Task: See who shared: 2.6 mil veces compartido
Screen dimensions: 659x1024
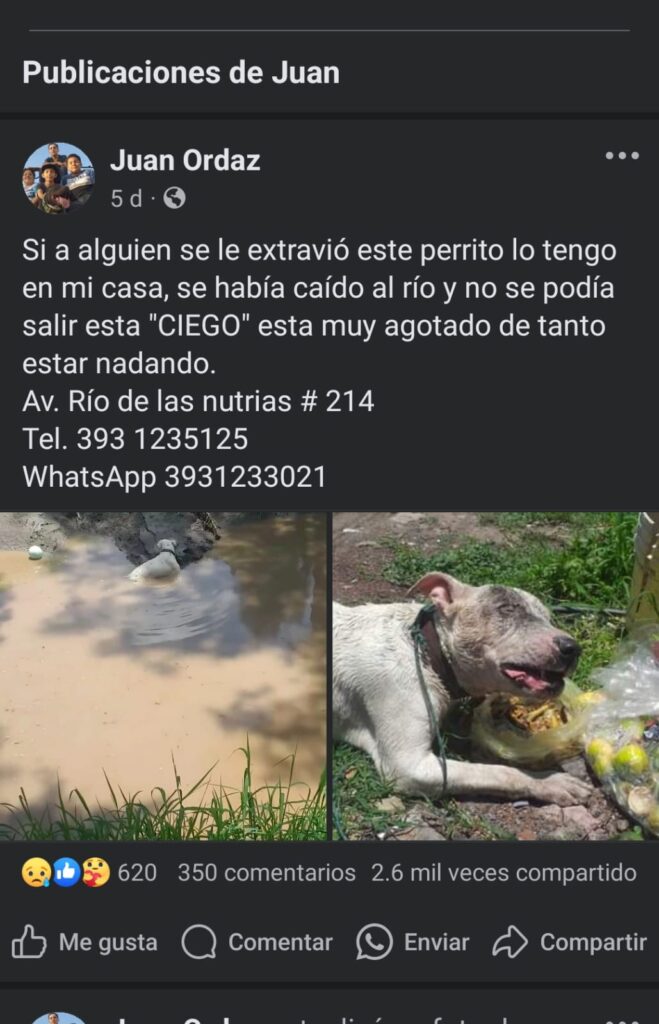Action: tap(503, 873)
